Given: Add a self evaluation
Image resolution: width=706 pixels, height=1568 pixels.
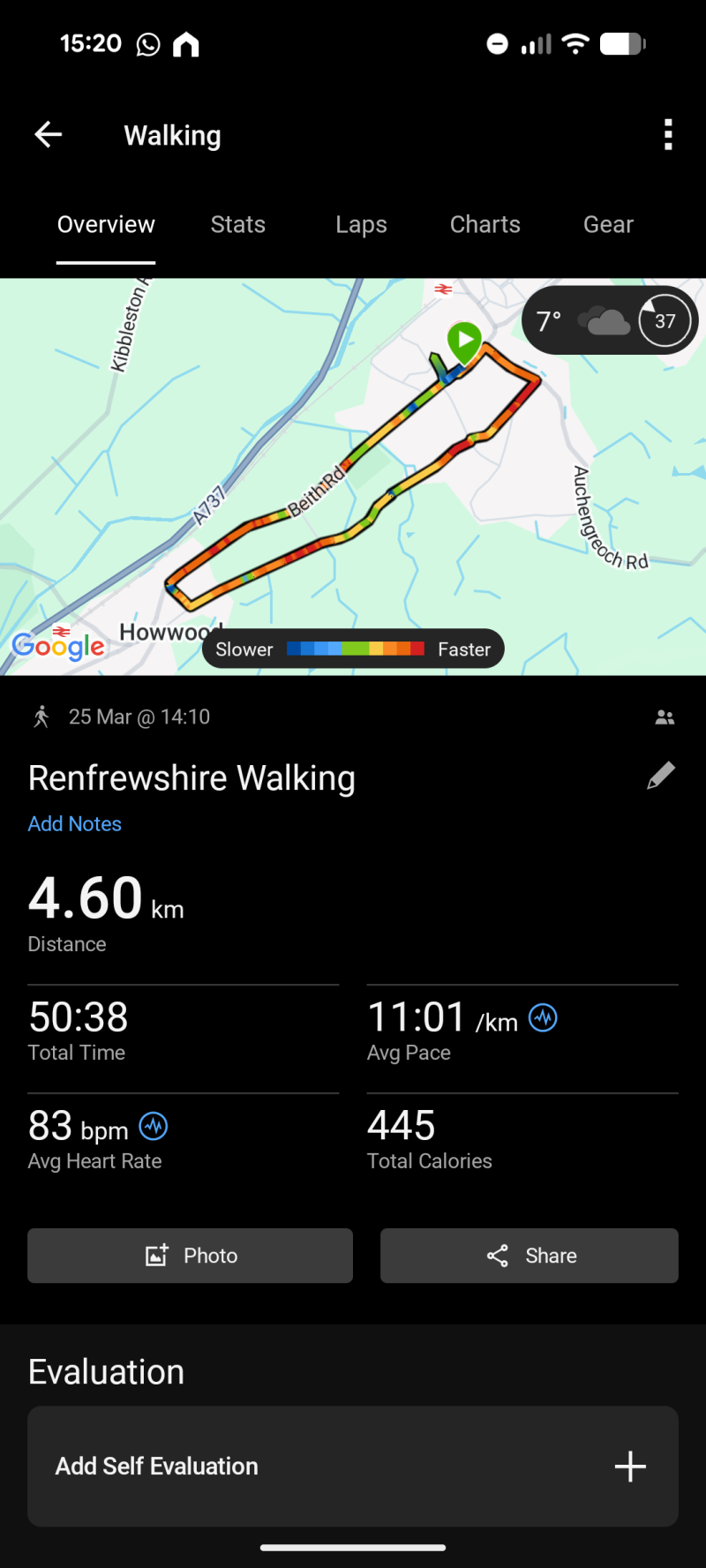Looking at the screenshot, I should point(353,1467).
